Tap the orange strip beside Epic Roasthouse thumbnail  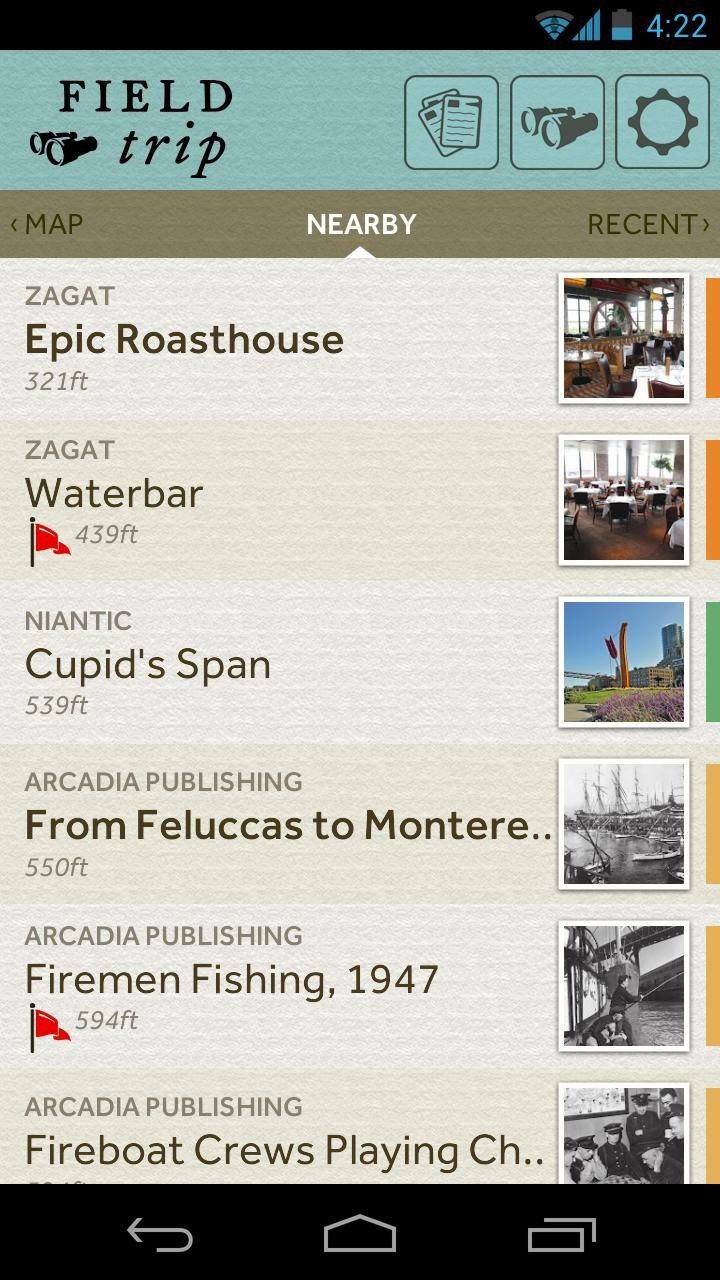710,337
